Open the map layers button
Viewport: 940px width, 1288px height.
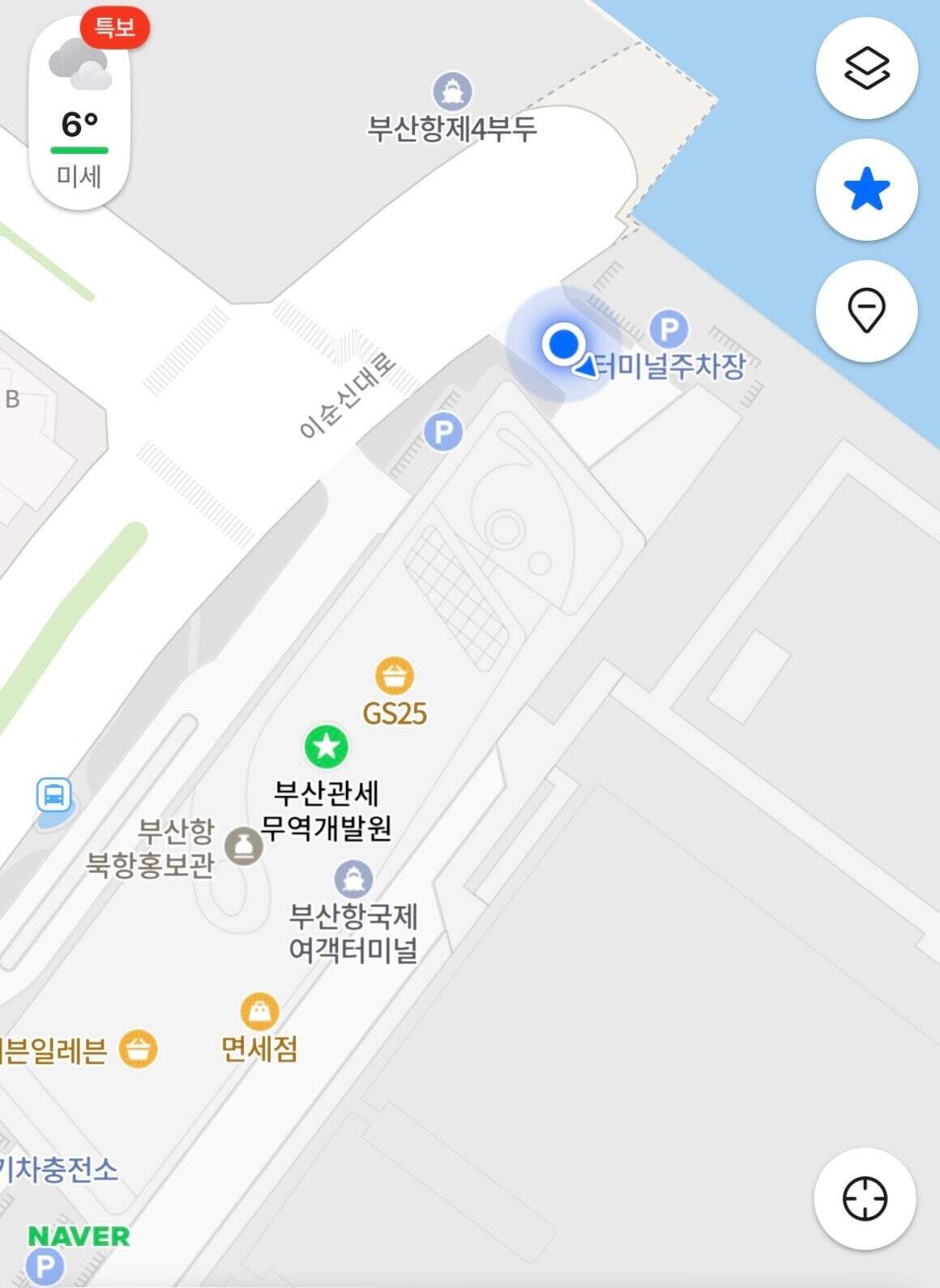click(x=866, y=68)
